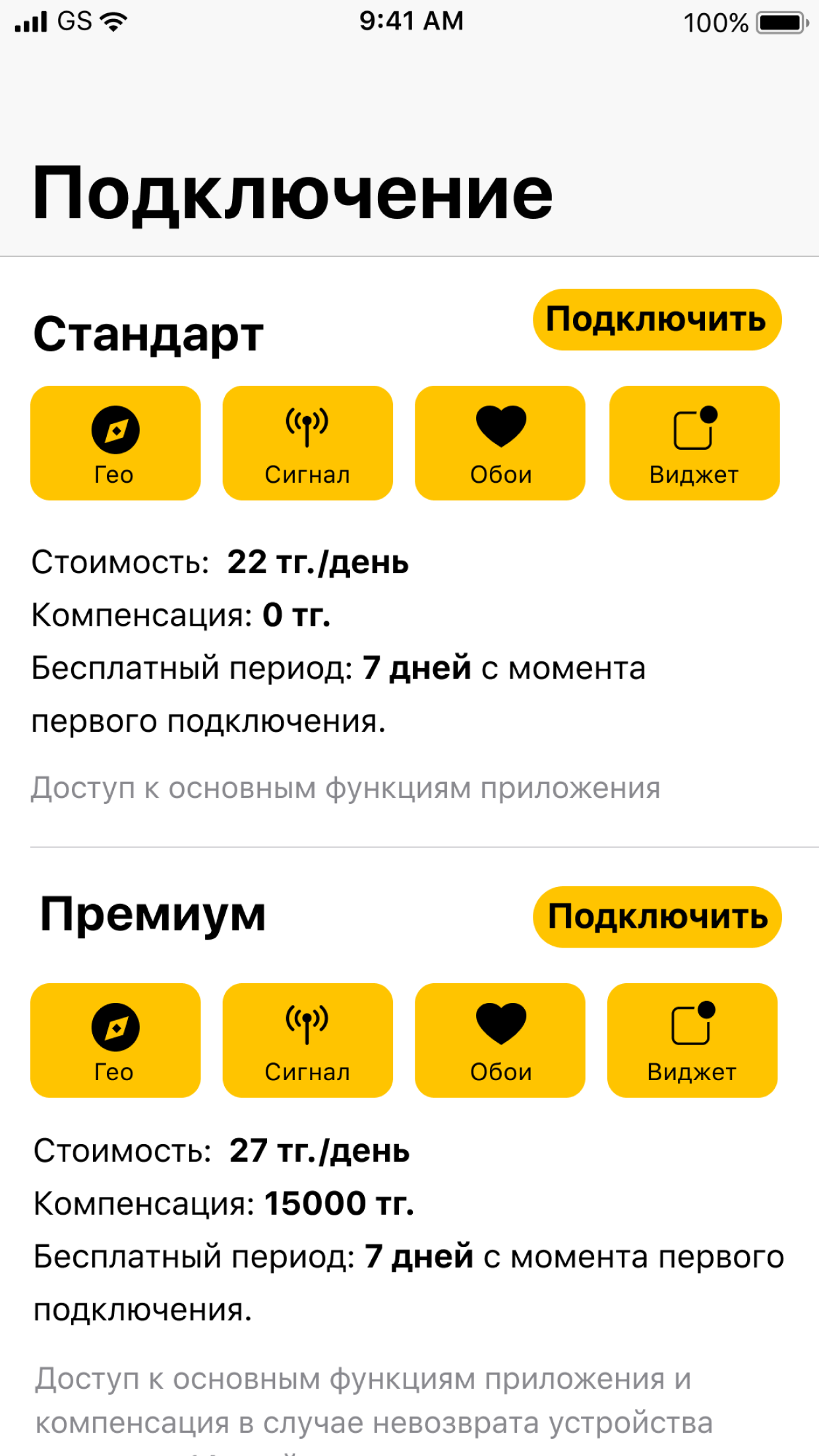Screen dimensions: 819x1456
Task: Tap the Сигнал antenna icon under Стандарт
Action: coord(308,427)
